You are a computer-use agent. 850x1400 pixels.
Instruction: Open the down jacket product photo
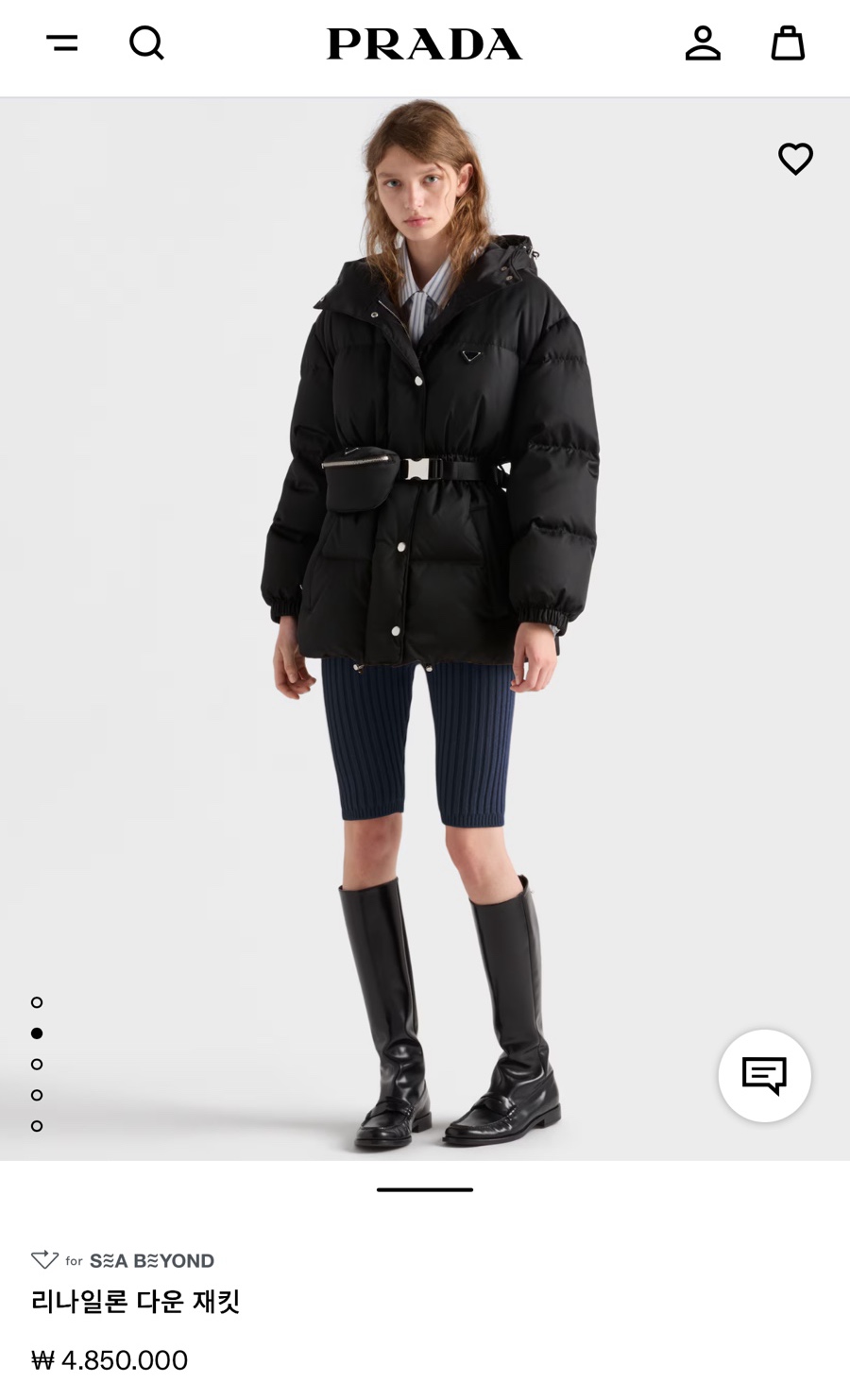click(425, 628)
